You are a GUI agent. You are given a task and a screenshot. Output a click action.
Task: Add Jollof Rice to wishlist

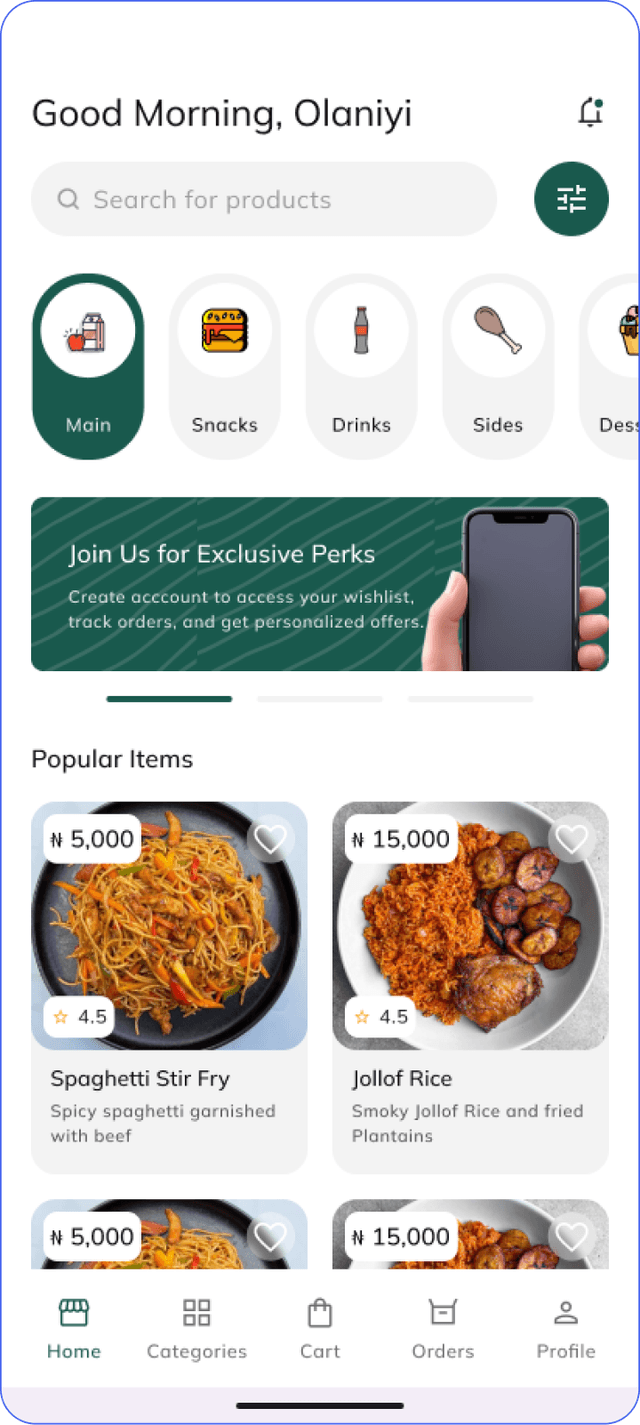click(x=571, y=839)
